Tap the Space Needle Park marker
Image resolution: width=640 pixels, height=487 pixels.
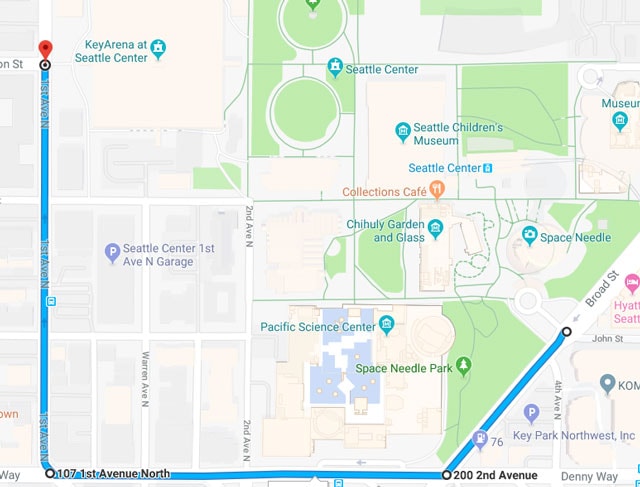tap(462, 366)
